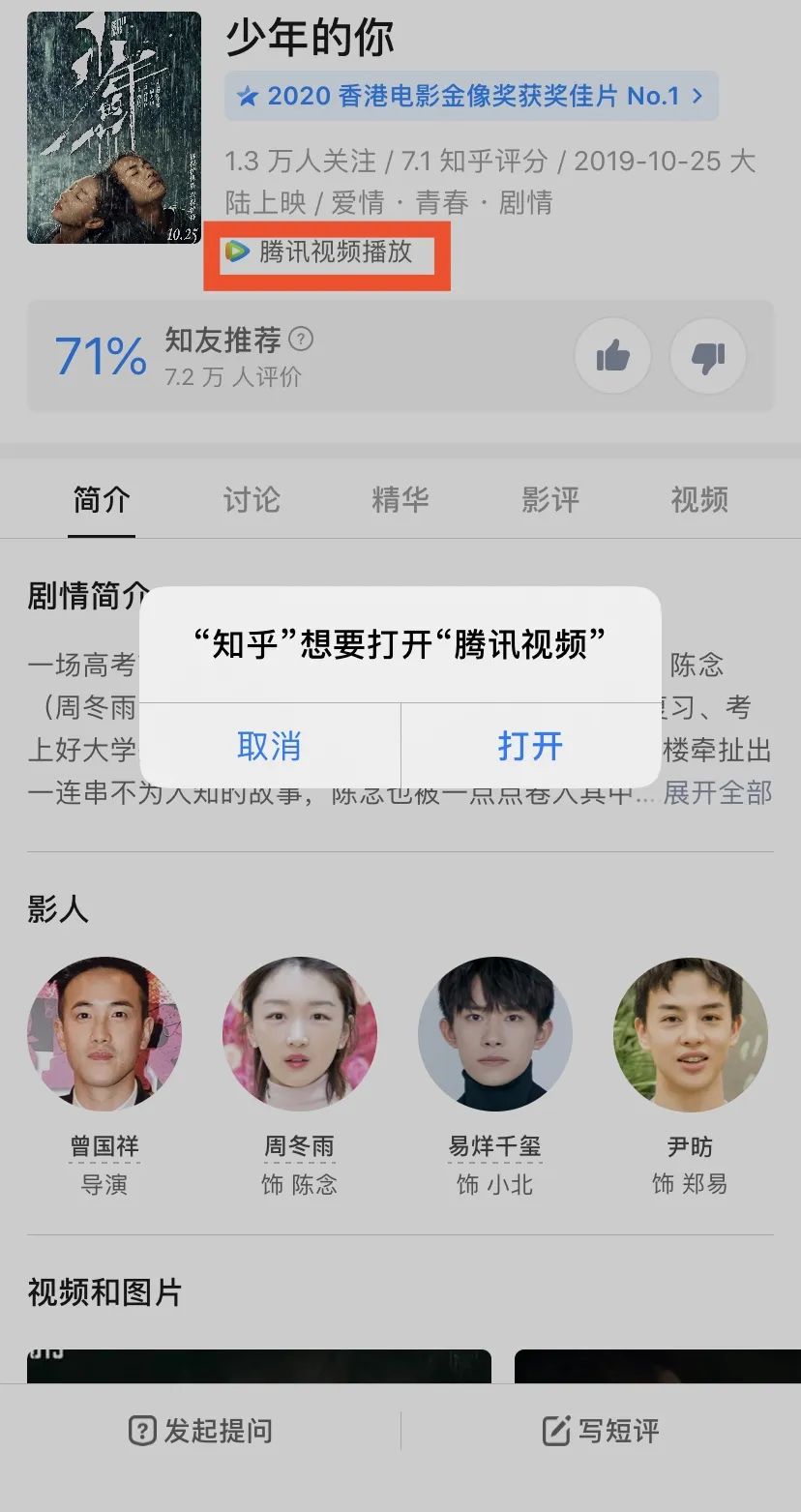Switch to the 精华 tab
This screenshot has height=1512, width=801.
click(x=400, y=500)
